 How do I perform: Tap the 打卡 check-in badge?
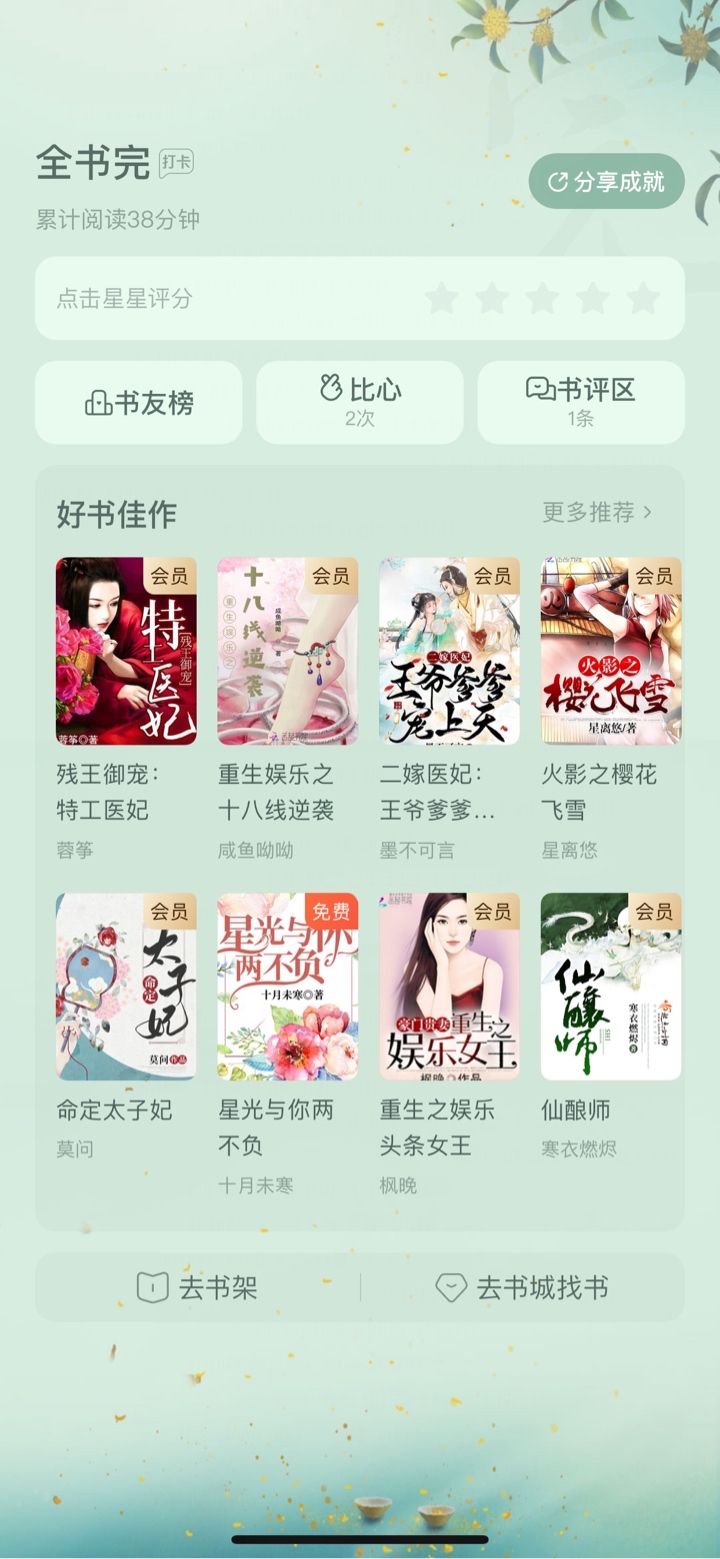[x=176, y=162]
